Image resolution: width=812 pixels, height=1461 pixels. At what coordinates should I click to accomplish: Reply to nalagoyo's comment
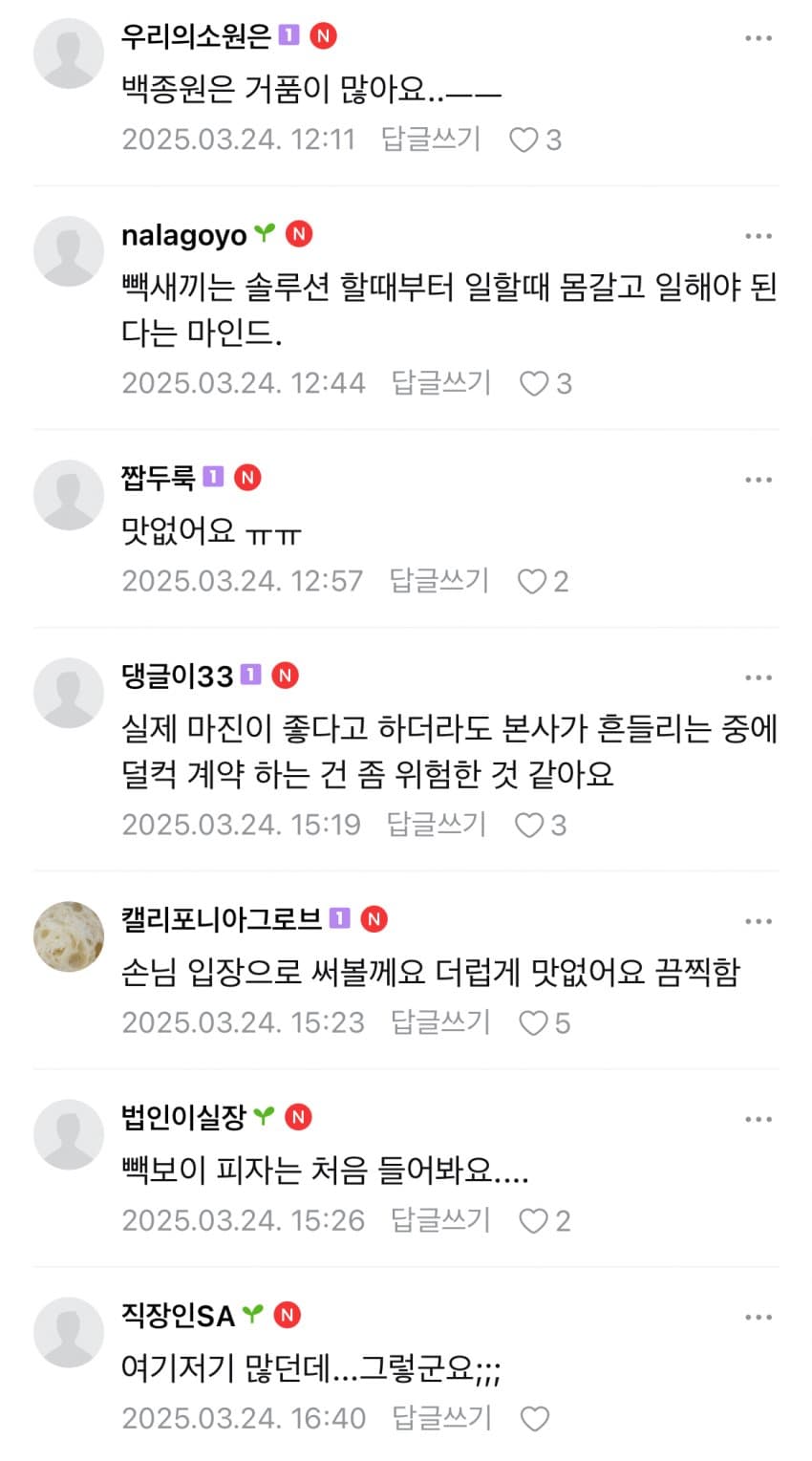pos(441,383)
